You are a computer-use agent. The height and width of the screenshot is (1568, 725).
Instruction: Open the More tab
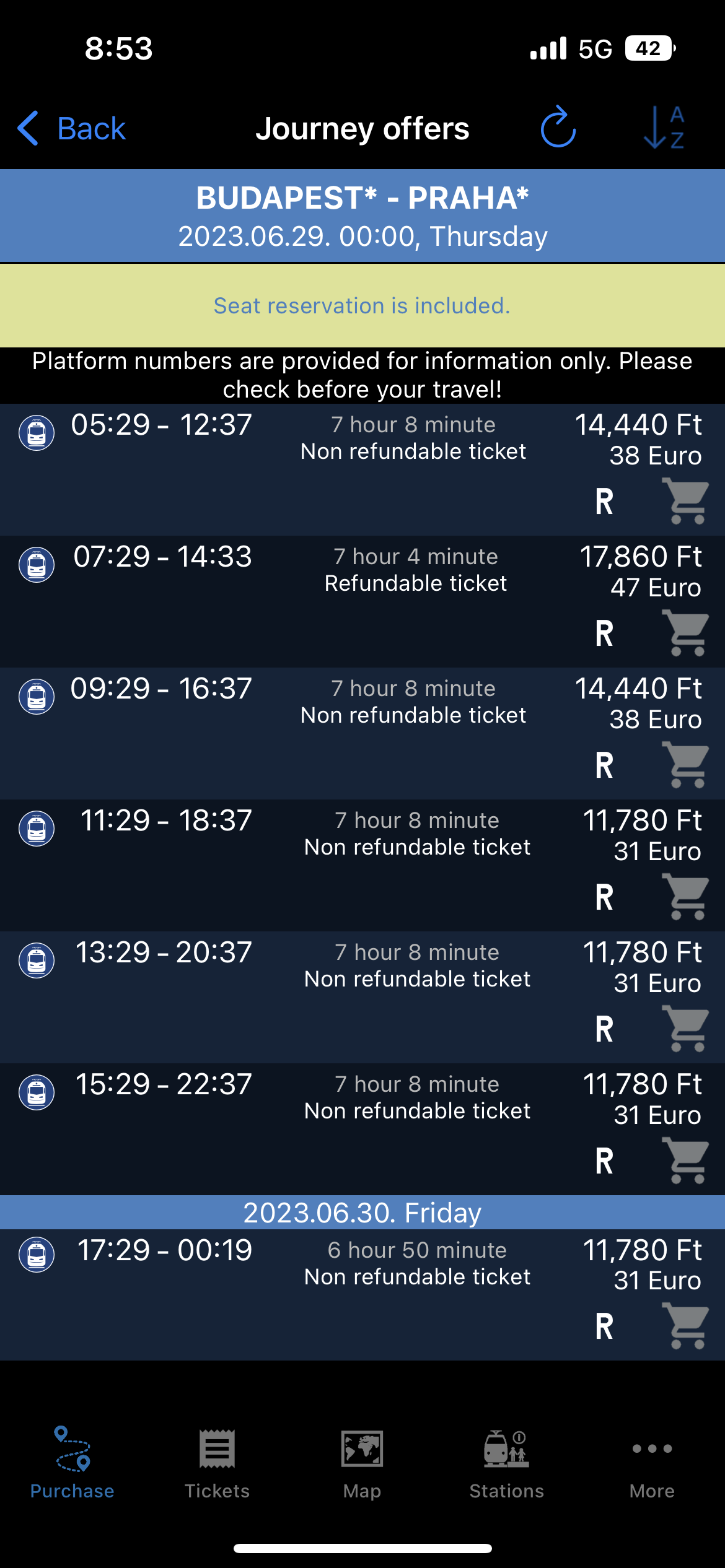tap(652, 1464)
